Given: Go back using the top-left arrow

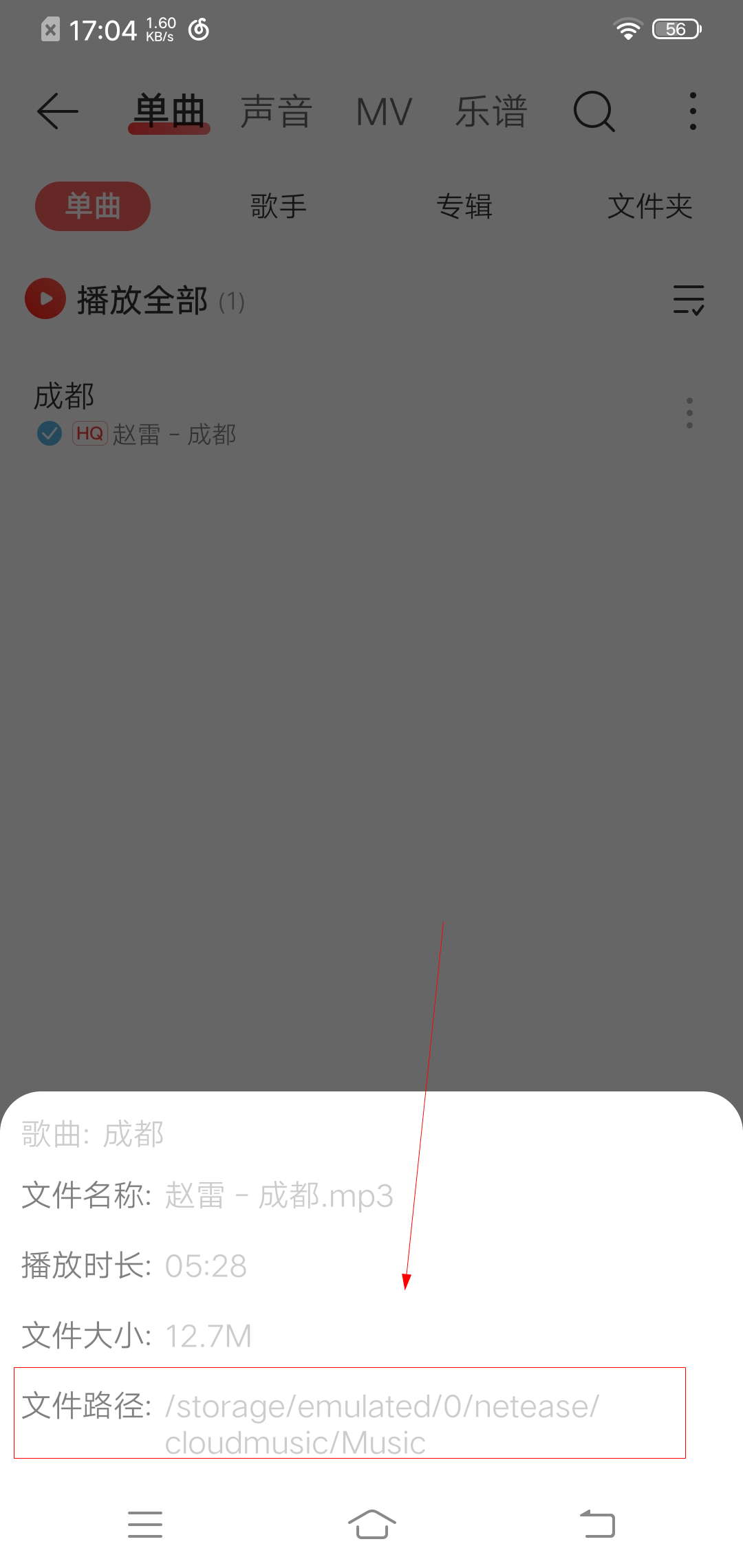Looking at the screenshot, I should click(x=58, y=111).
